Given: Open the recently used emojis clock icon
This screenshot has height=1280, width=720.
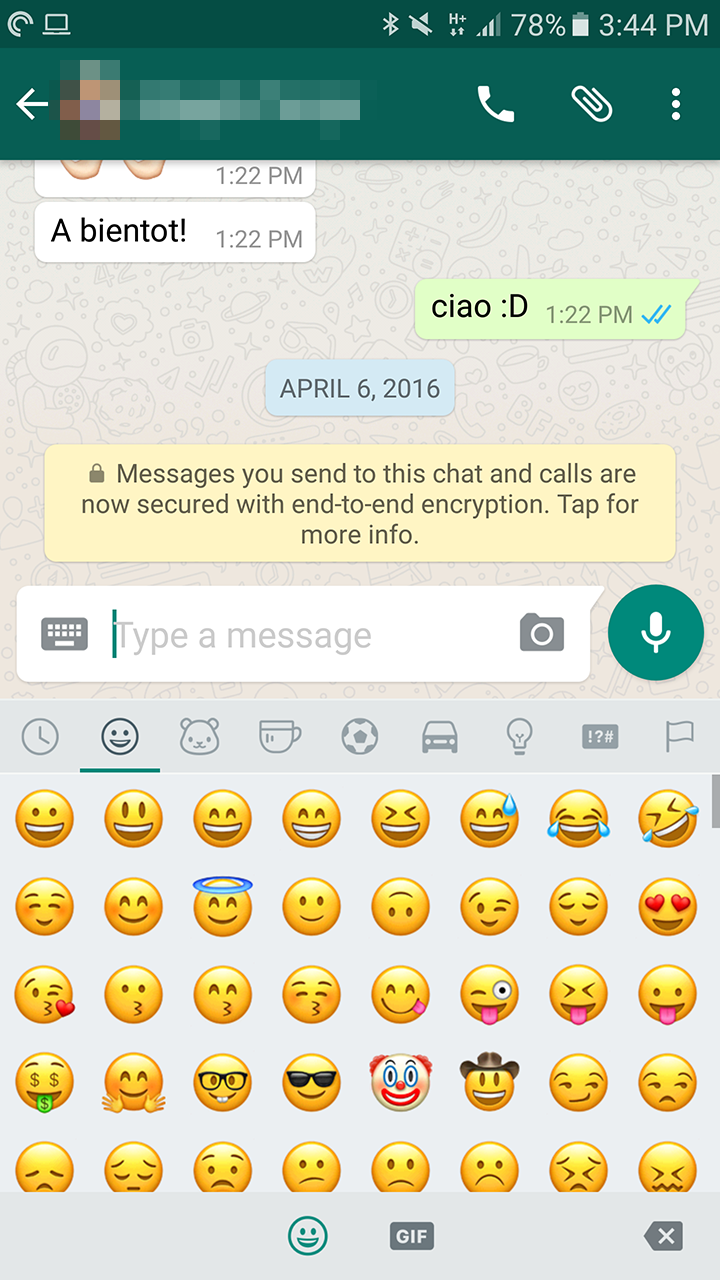Looking at the screenshot, I should click(41, 736).
